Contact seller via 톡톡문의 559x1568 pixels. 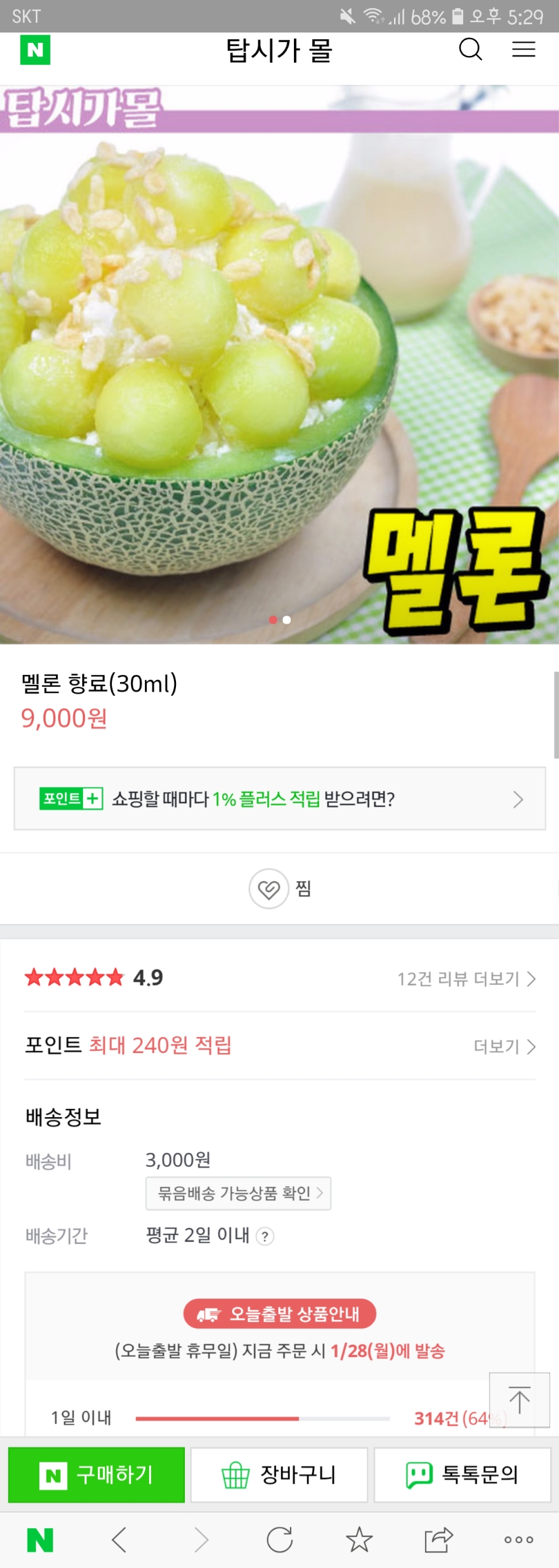(x=462, y=1475)
